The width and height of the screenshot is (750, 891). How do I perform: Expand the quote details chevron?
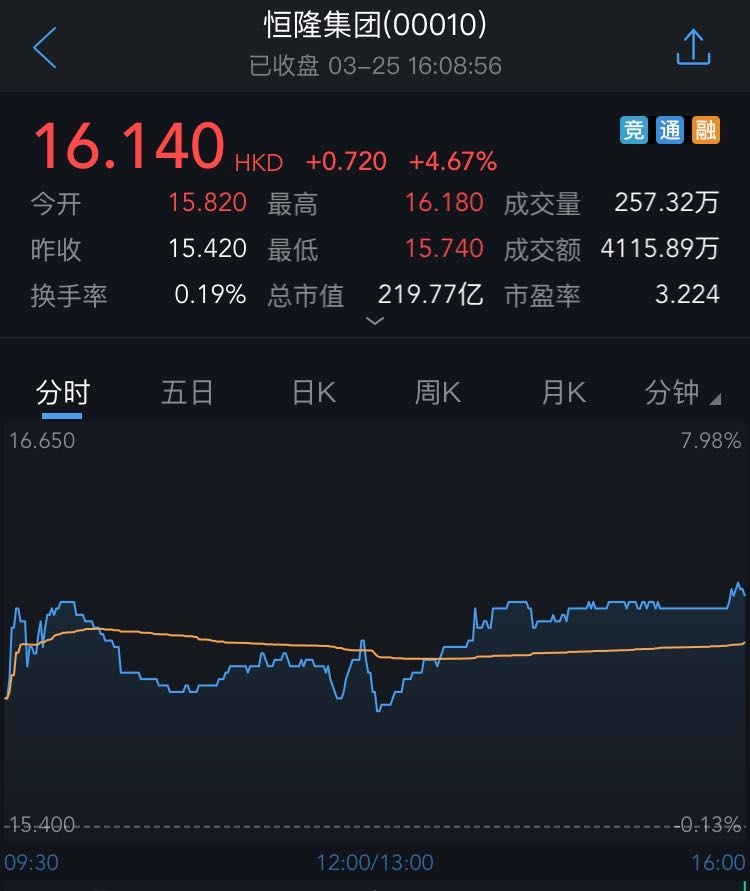(x=375, y=321)
